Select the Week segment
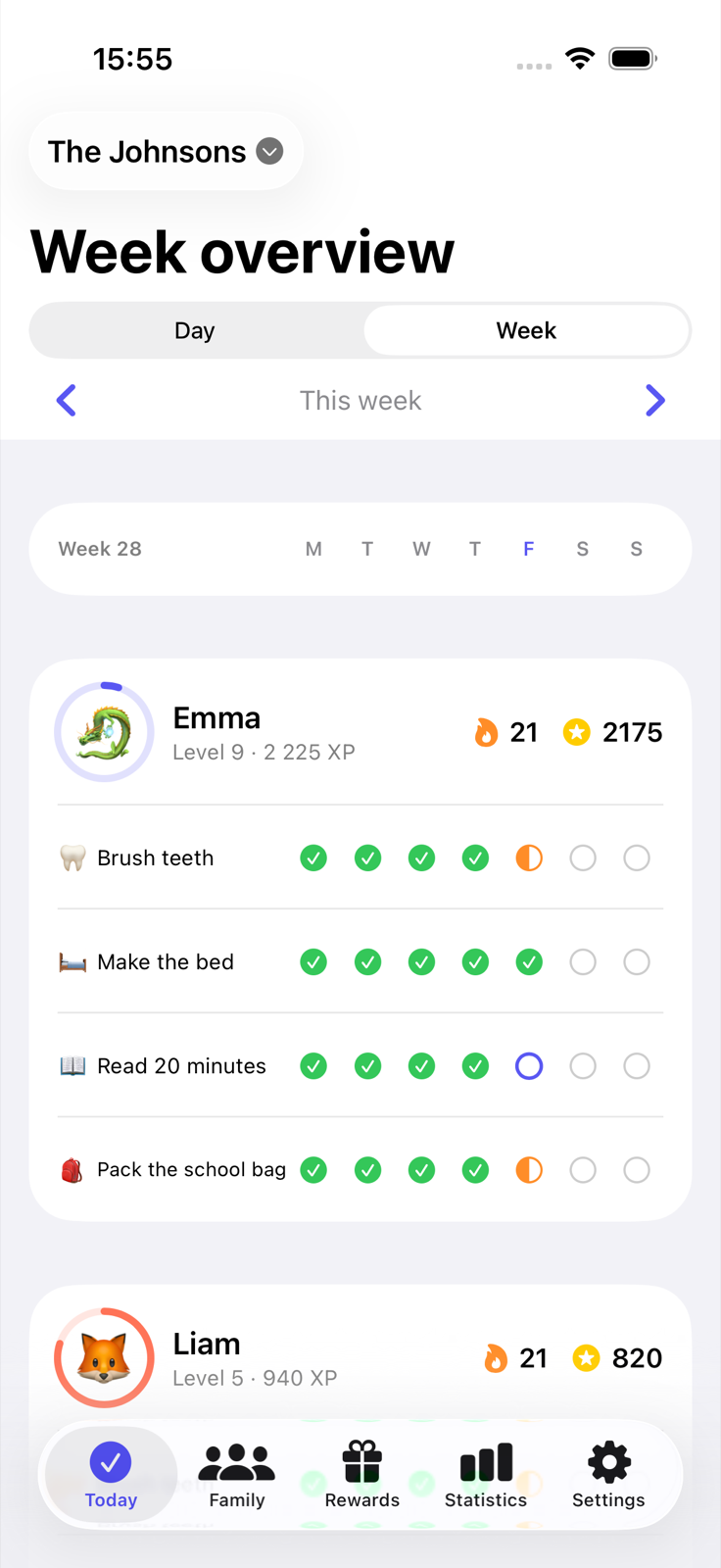Viewport: 721px width, 1568px height. click(526, 331)
